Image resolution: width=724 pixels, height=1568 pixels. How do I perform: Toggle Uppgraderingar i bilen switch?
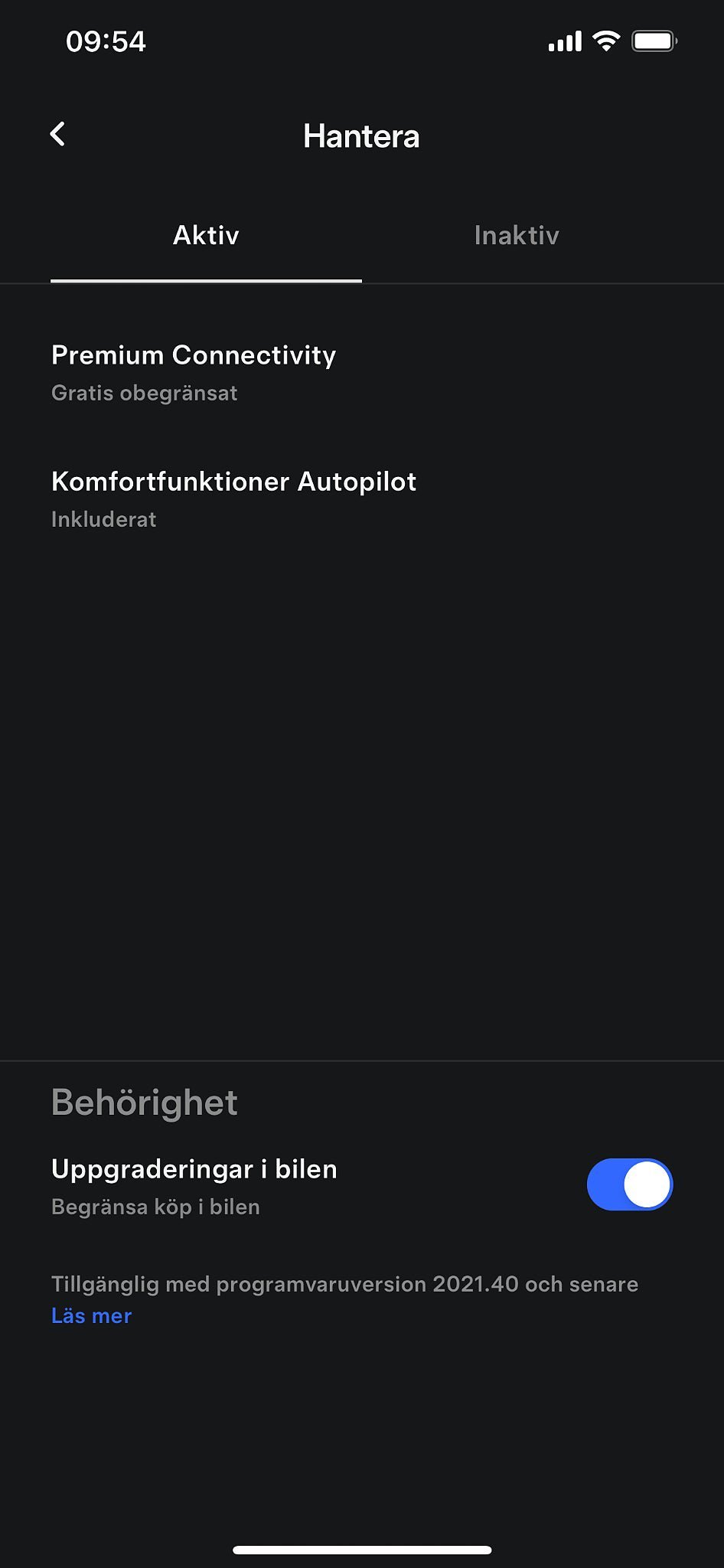pos(629,1184)
